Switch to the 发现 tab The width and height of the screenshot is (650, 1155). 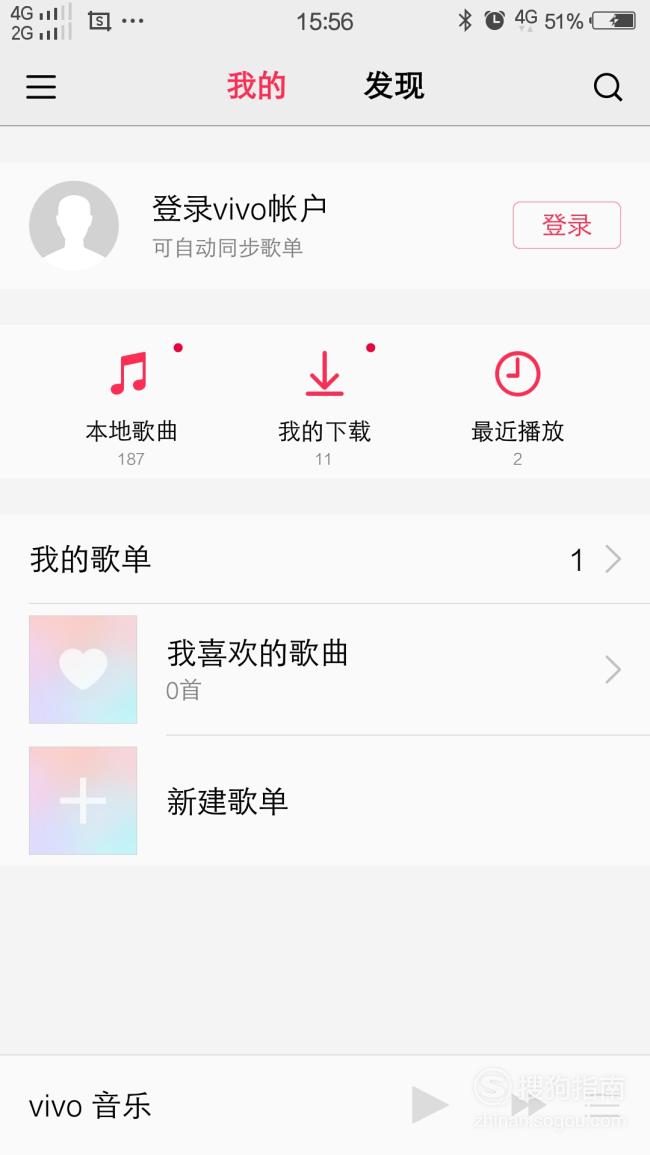pos(394,86)
